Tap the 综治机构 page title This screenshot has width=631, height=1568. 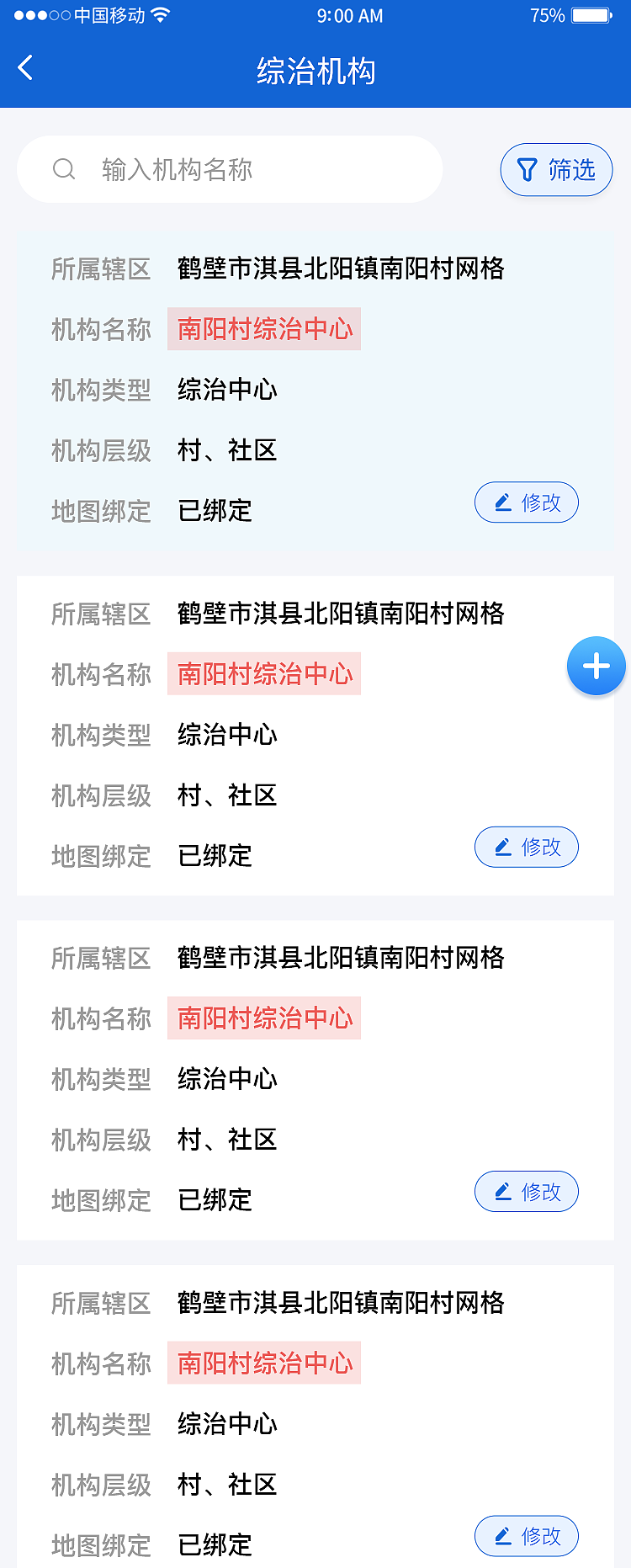(315, 72)
